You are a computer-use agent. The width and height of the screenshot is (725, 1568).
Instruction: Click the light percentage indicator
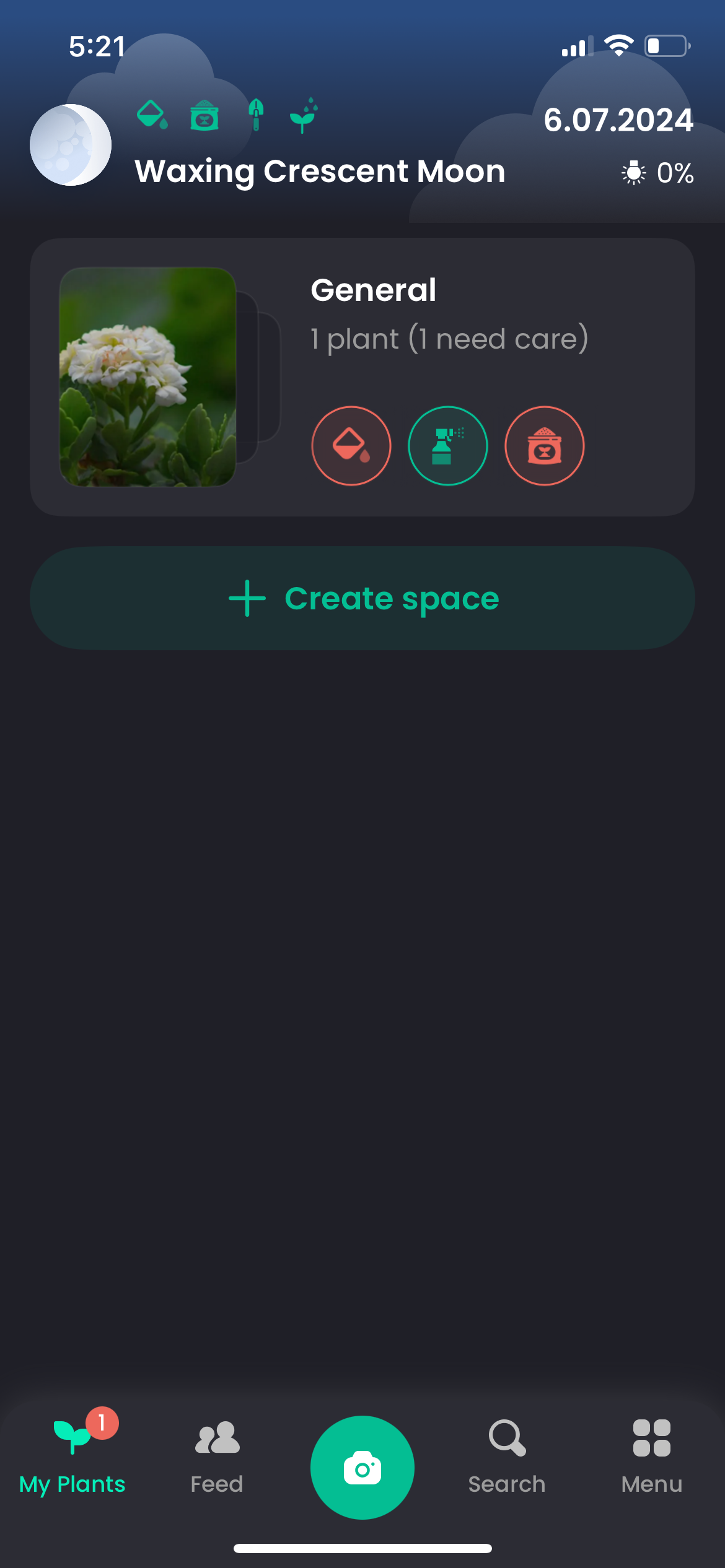[657, 174]
